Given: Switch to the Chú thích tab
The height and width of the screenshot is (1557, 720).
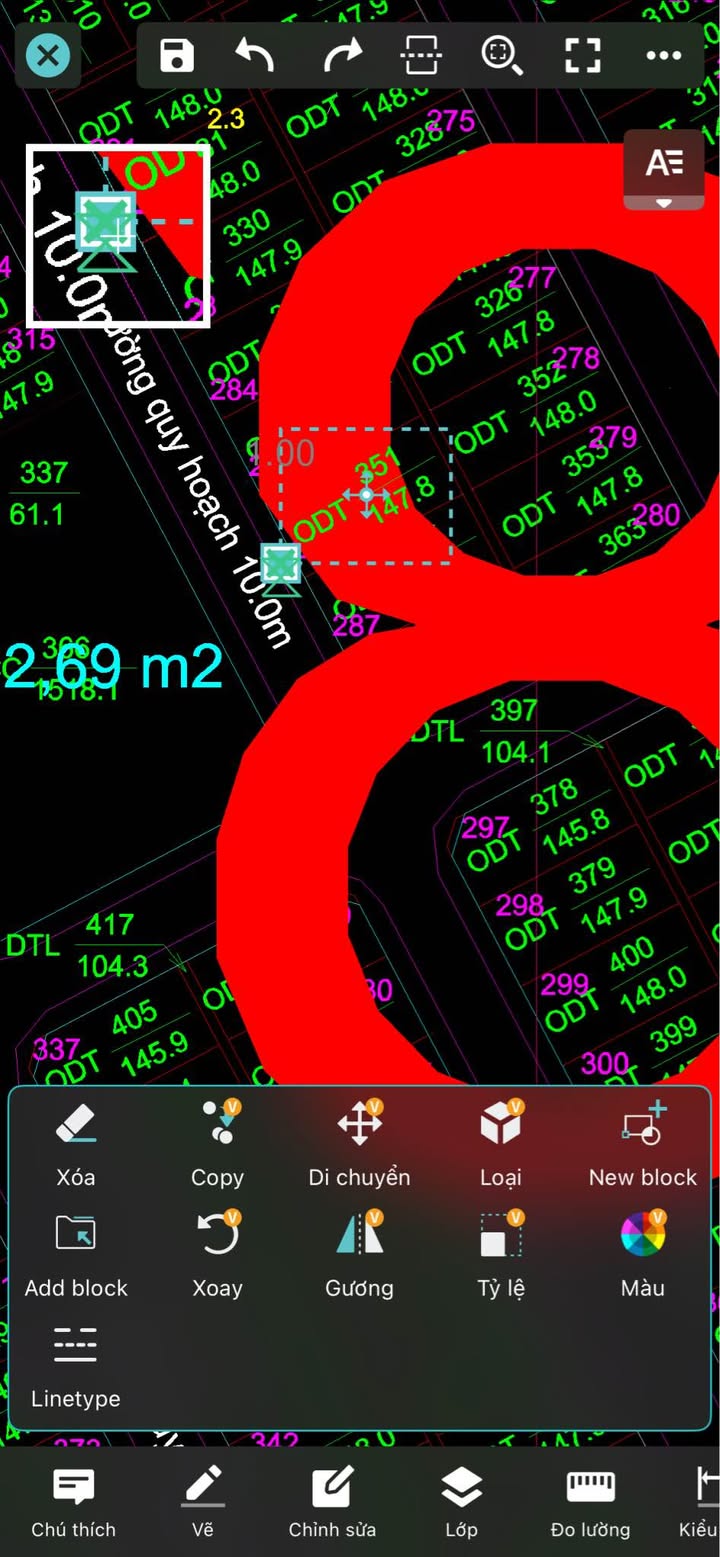Looking at the screenshot, I should click(73, 1502).
